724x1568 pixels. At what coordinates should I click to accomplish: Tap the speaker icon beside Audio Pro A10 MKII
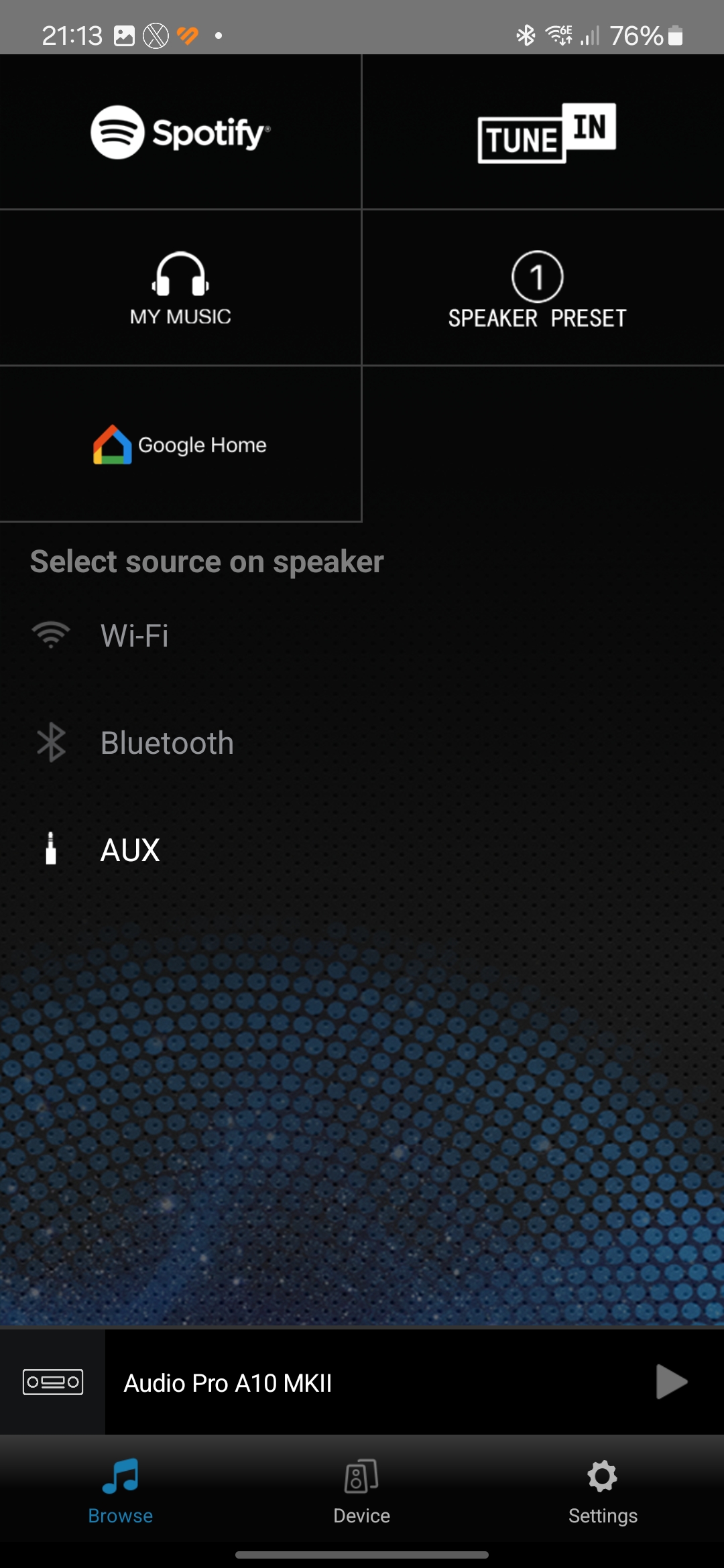53,1382
